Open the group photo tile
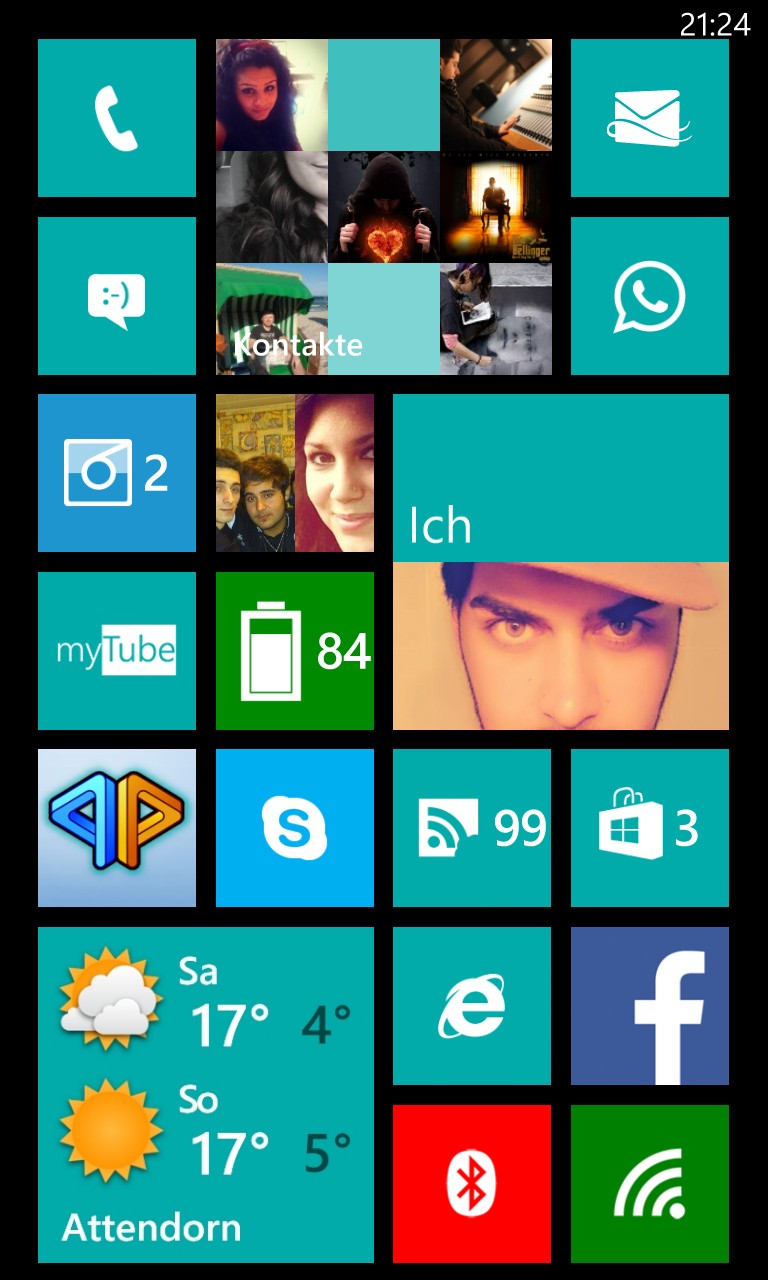768x1280 pixels. click(x=295, y=473)
